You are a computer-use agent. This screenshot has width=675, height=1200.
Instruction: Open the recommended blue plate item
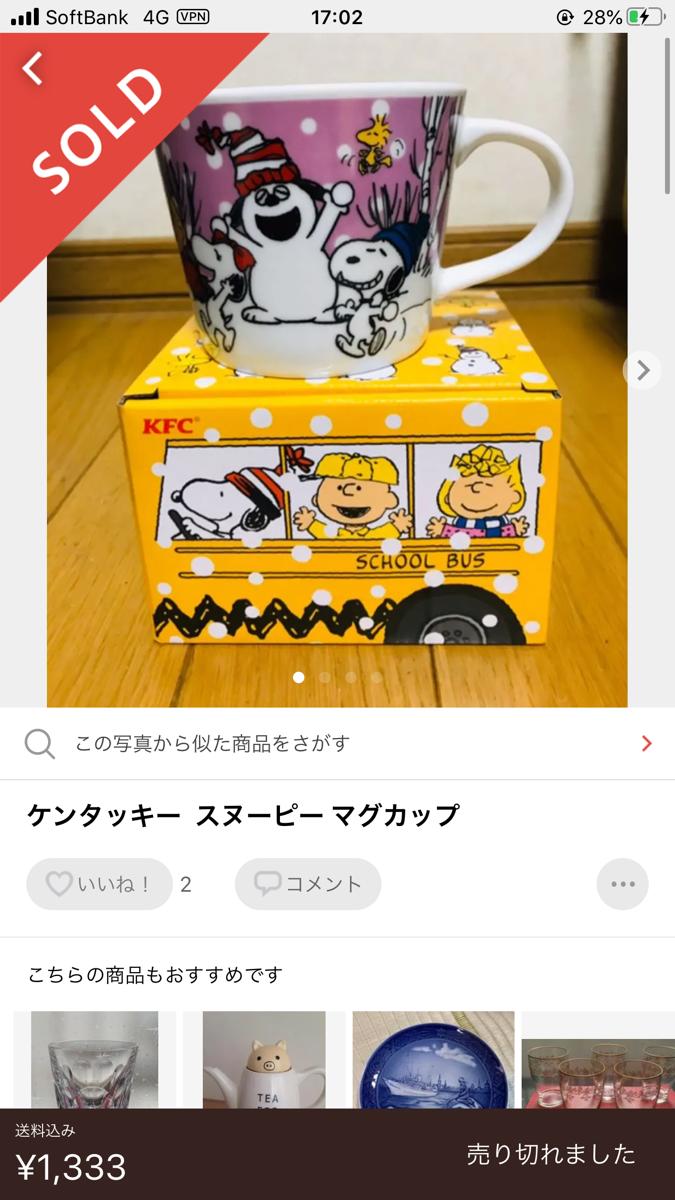pyautogui.click(x=433, y=1059)
